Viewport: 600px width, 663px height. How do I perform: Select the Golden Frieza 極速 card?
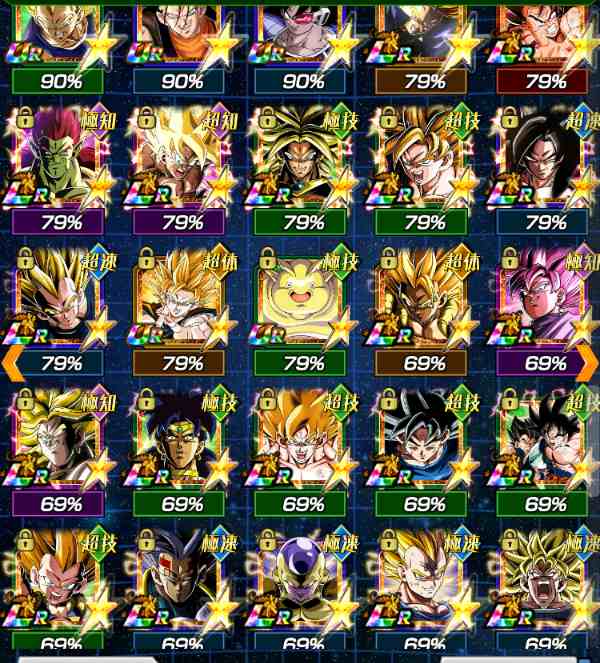pos(302,577)
